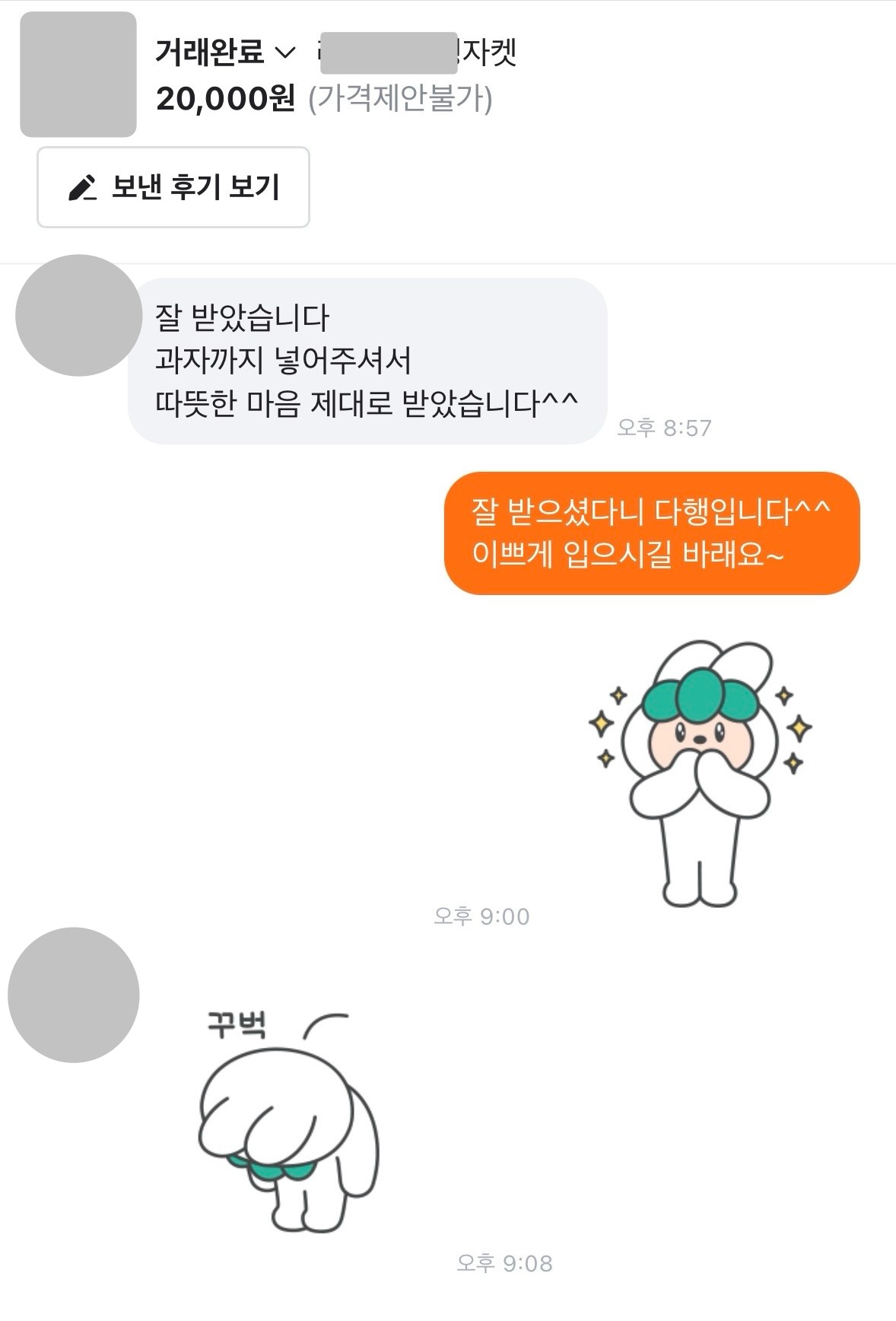The width and height of the screenshot is (896, 1321).
Task: Expand the 거래완료 status dropdown
Action: (224, 53)
